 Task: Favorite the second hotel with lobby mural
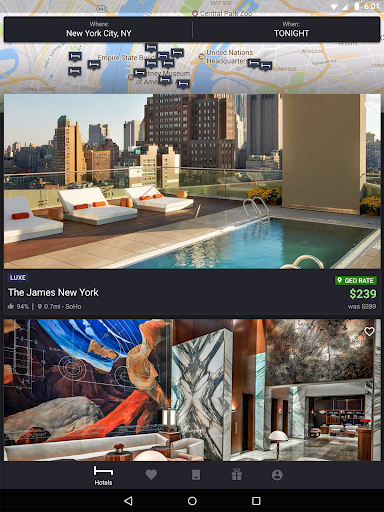pyautogui.click(x=369, y=331)
